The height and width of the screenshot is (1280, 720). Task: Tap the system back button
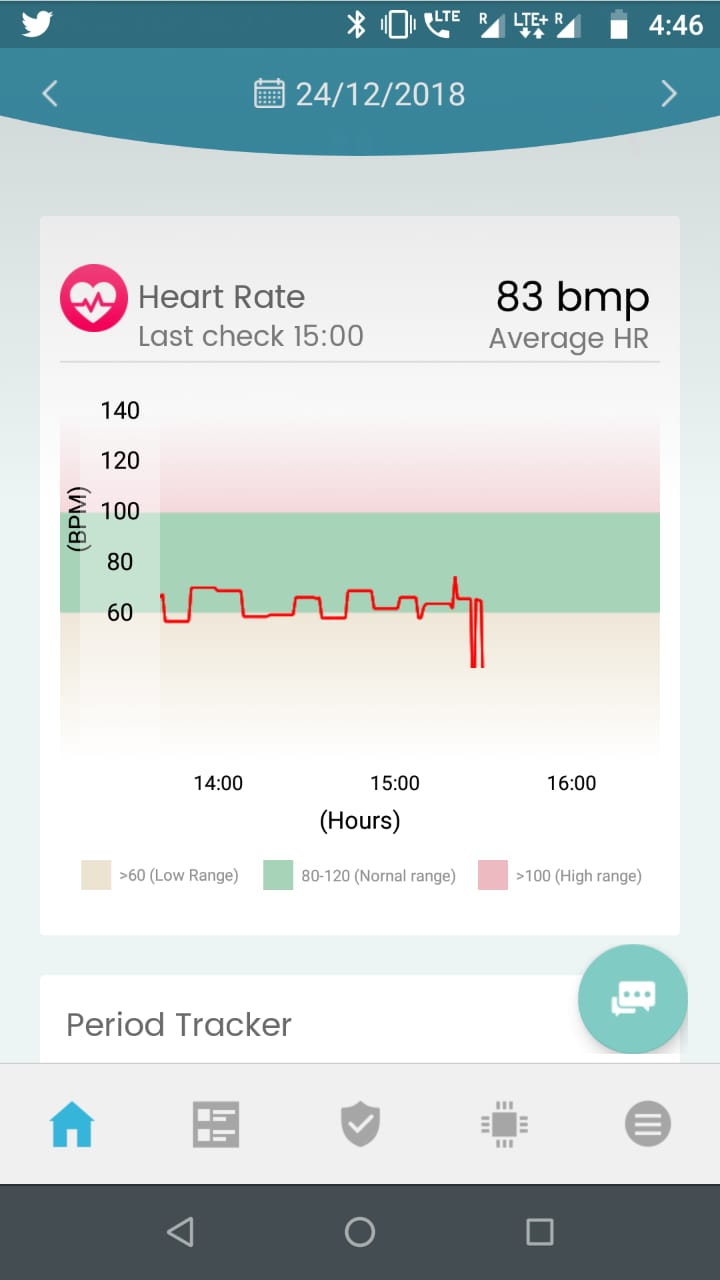180,1232
